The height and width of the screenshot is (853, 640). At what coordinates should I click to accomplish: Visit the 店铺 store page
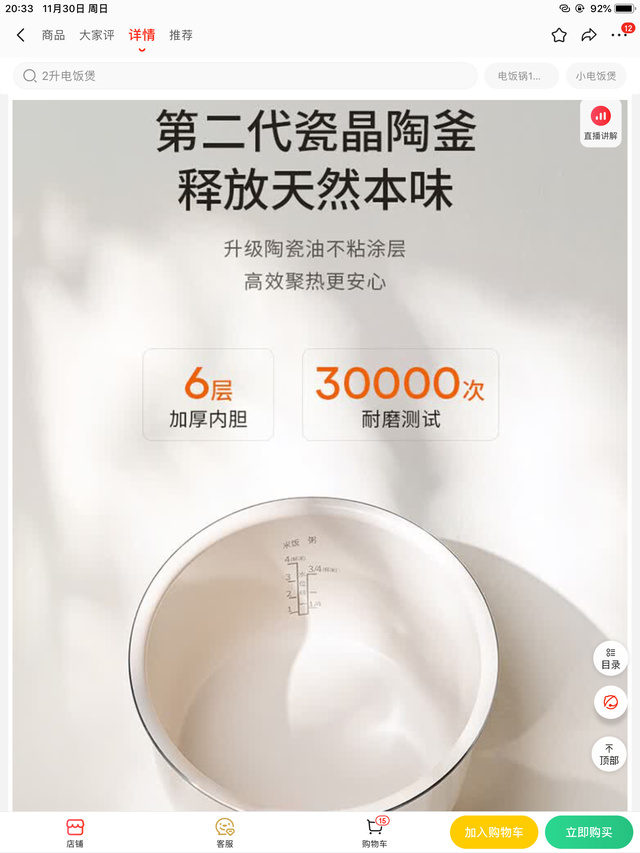click(x=75, y=832)
